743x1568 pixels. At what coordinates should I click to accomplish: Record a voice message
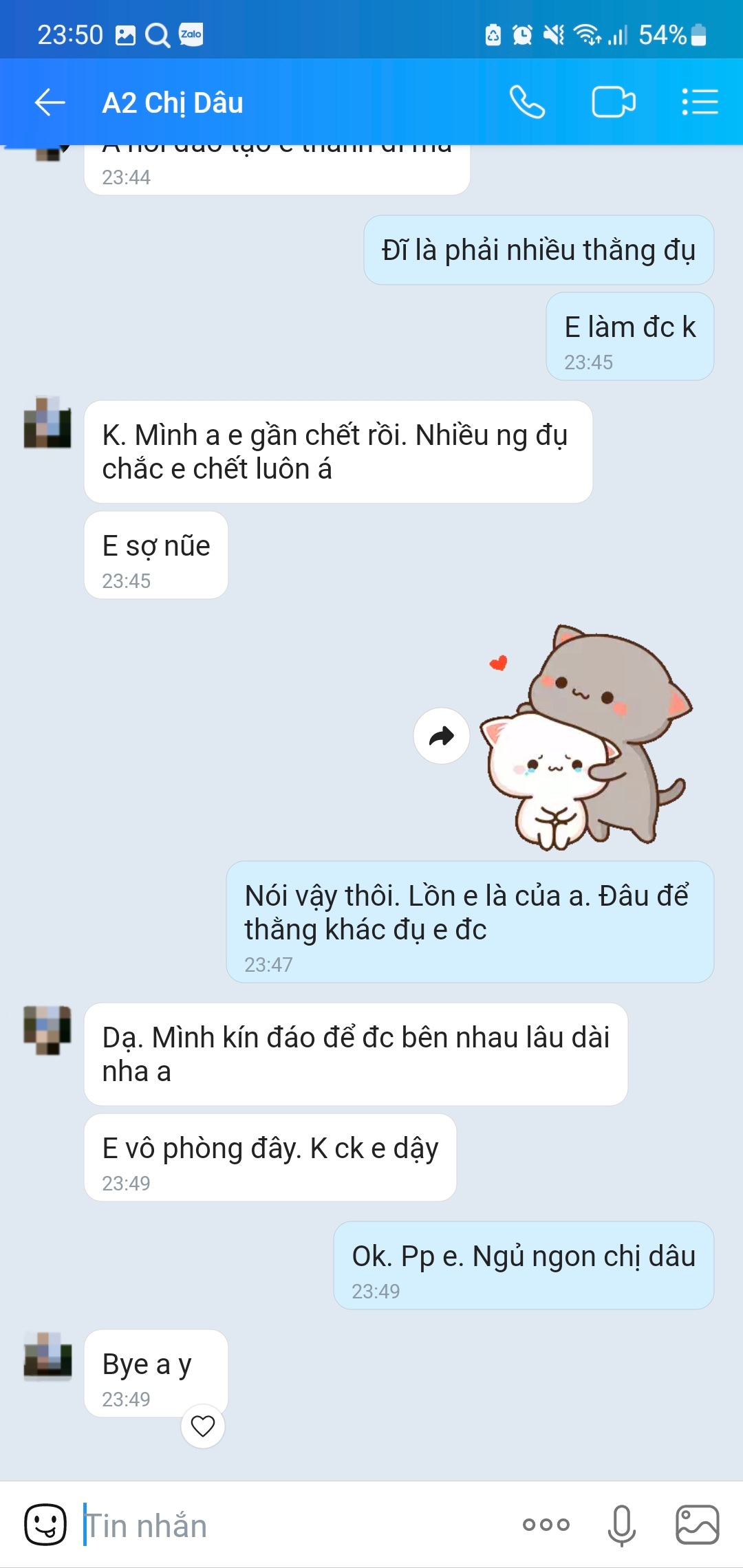(621, 1525)
